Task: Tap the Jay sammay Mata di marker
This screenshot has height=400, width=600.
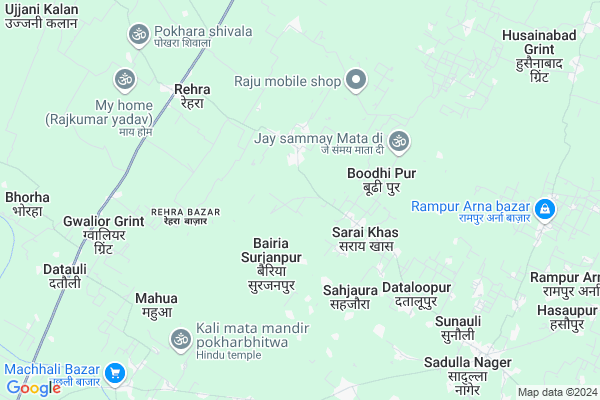Action: pyautogui.click(x=399, y=141)
